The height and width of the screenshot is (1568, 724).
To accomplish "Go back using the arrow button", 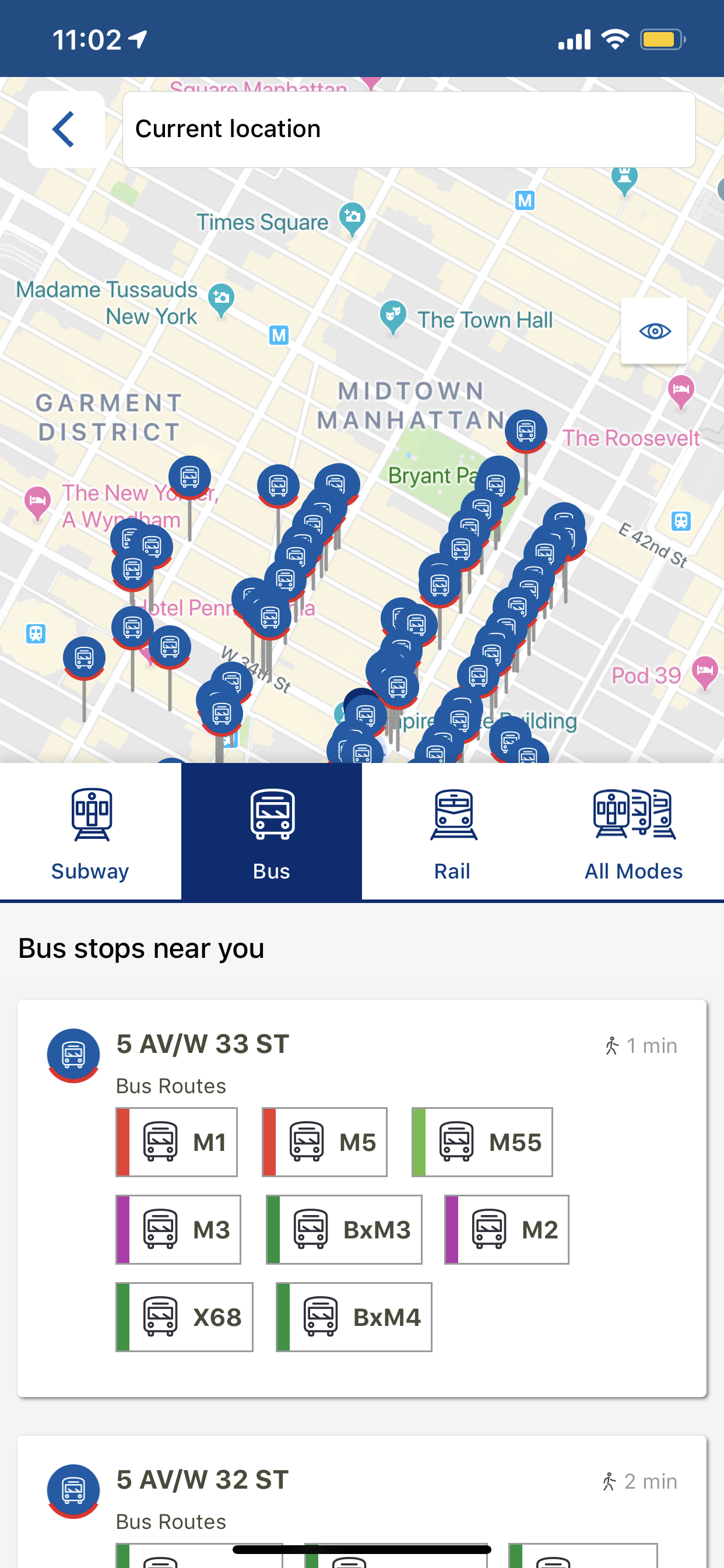I will pyautogui.click(x=66, y=129).
